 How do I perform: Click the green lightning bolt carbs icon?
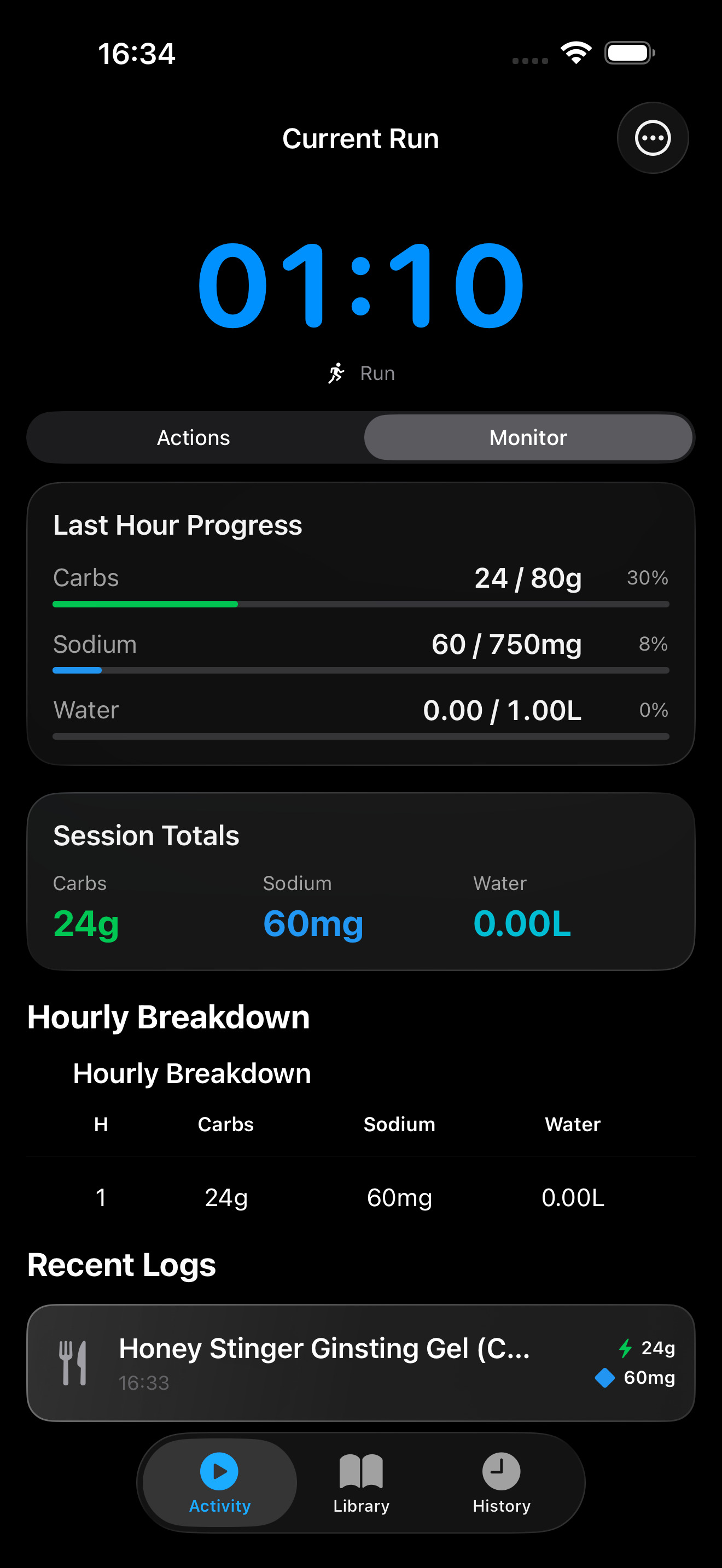pos(625,1348)
